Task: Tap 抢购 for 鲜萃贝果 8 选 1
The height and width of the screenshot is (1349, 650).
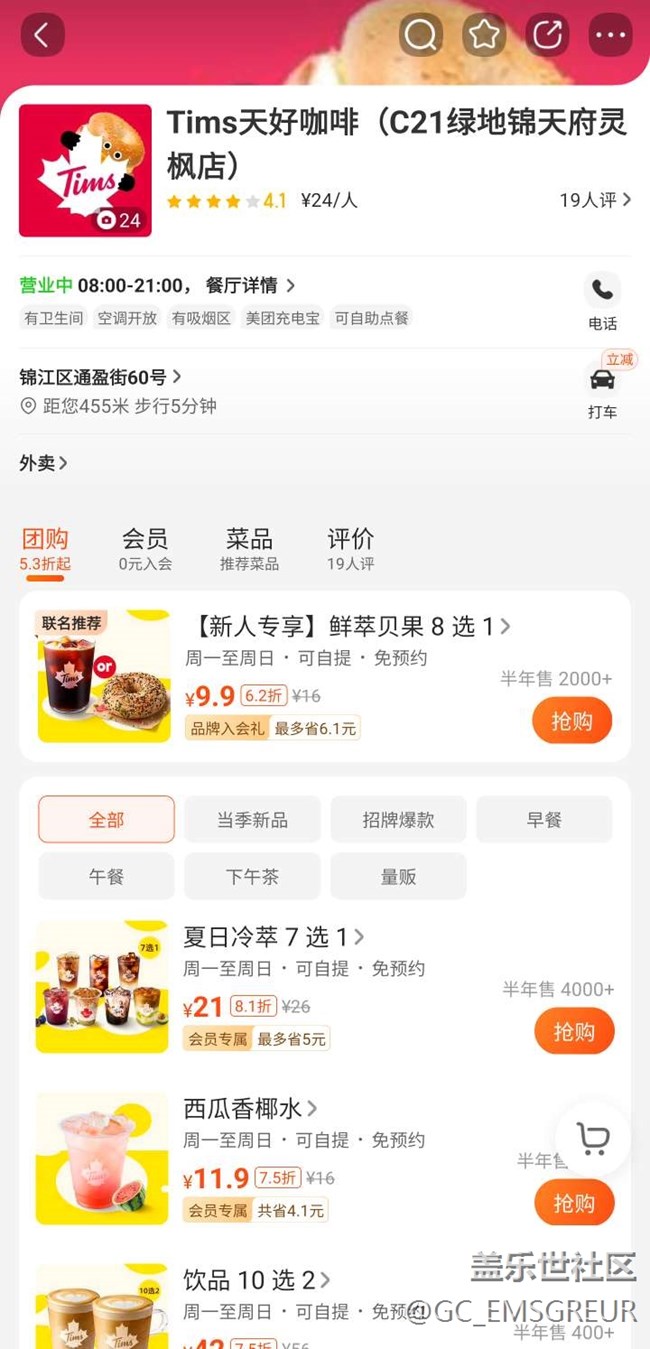Action: pos(571,720)
